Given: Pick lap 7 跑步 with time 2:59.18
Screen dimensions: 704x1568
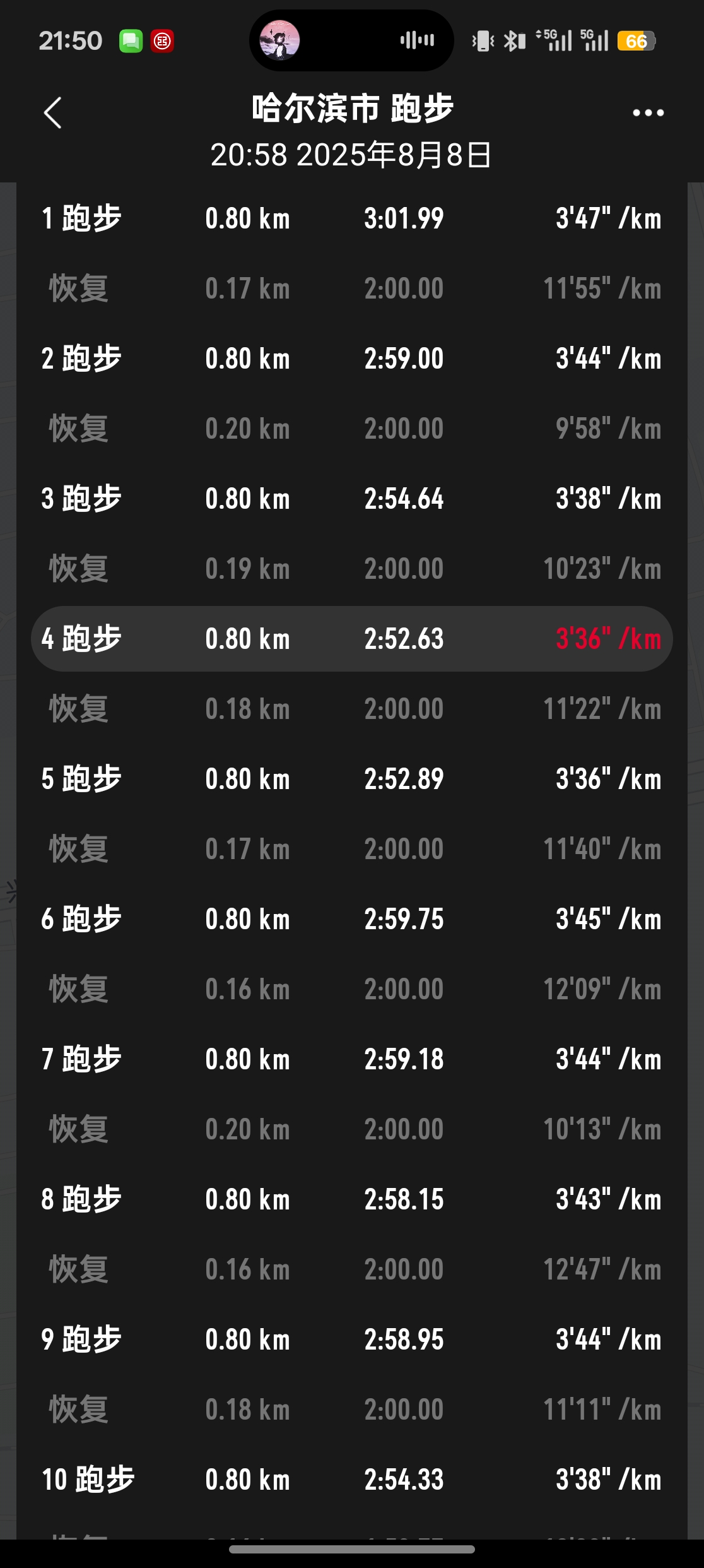Looking at the screenshot, I should point(351,1059).
